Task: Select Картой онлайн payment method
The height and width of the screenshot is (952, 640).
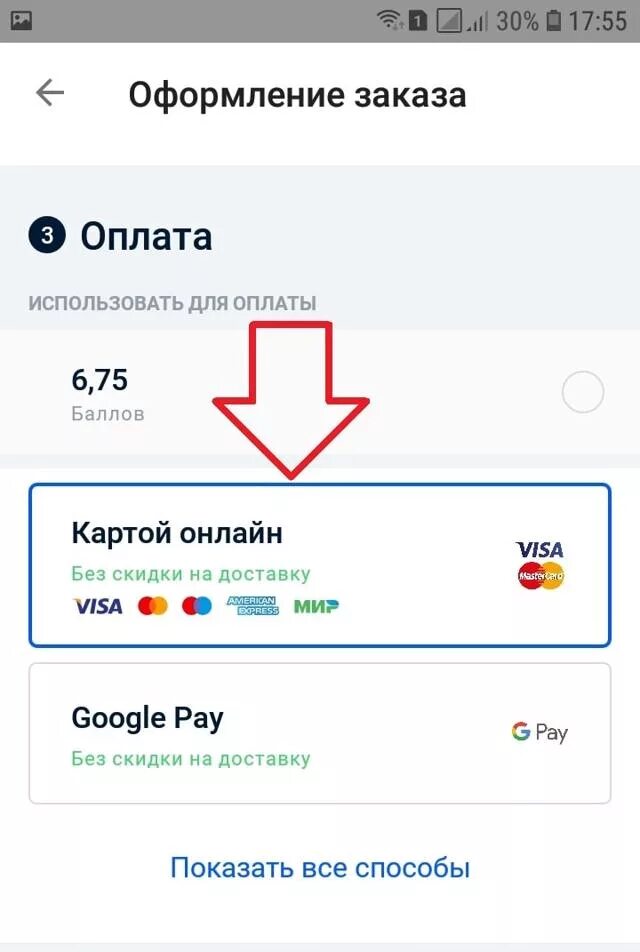Action: click(319, 565)
